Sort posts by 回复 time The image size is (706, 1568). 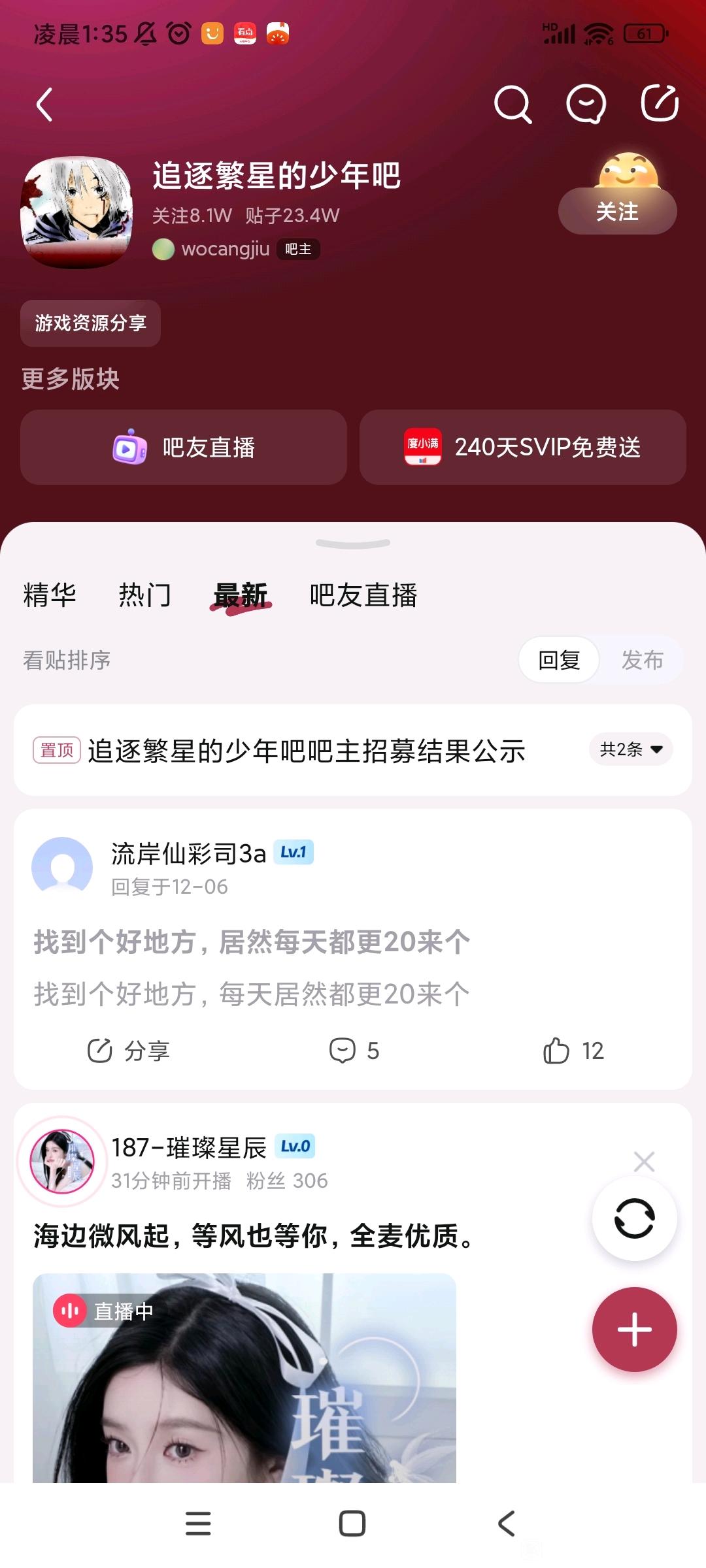coord(559,660)
